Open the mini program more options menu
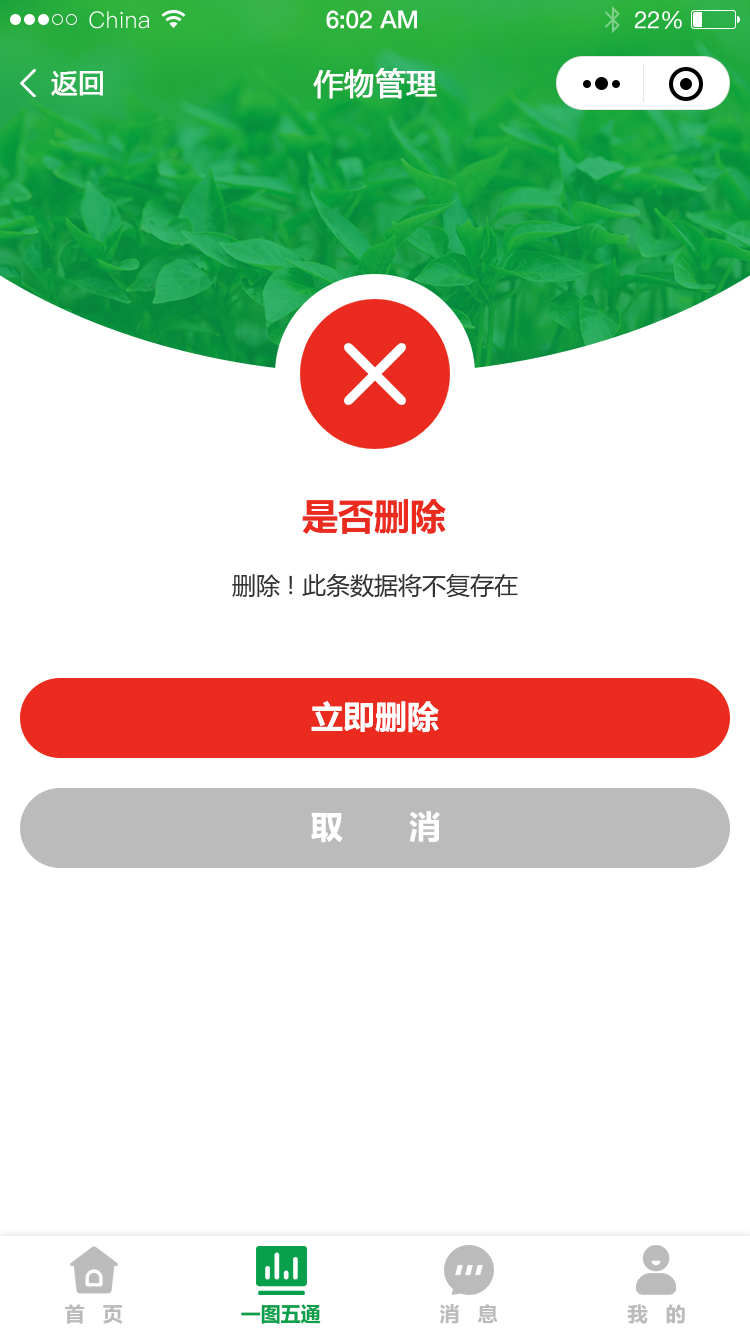Image resolution: width=750 pixels, height=1334 pixels. tap(601, 84)
